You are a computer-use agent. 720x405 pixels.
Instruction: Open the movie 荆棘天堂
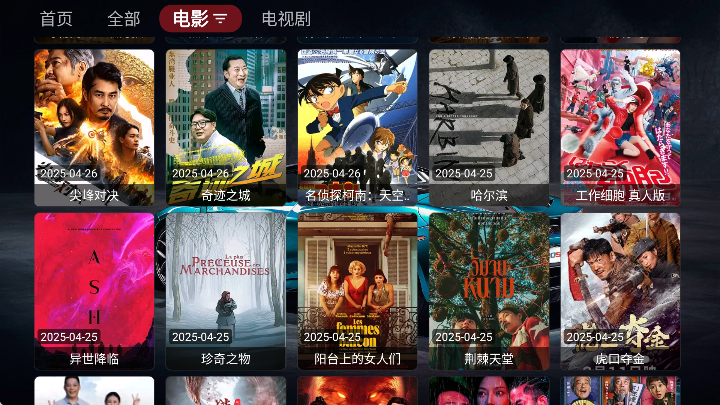[489, 290]
